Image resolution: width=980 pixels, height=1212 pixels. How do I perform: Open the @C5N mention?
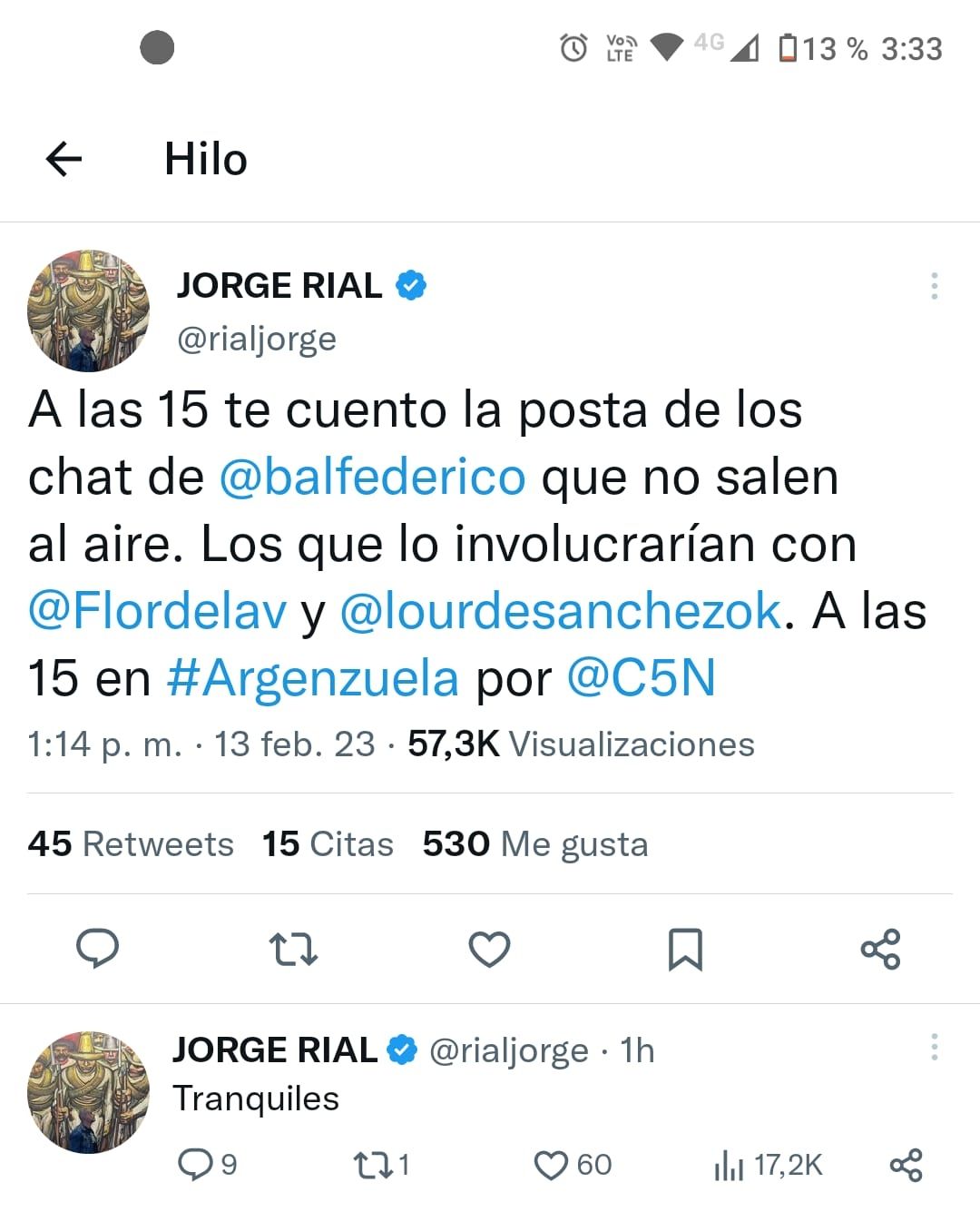[x=641, y=678]
